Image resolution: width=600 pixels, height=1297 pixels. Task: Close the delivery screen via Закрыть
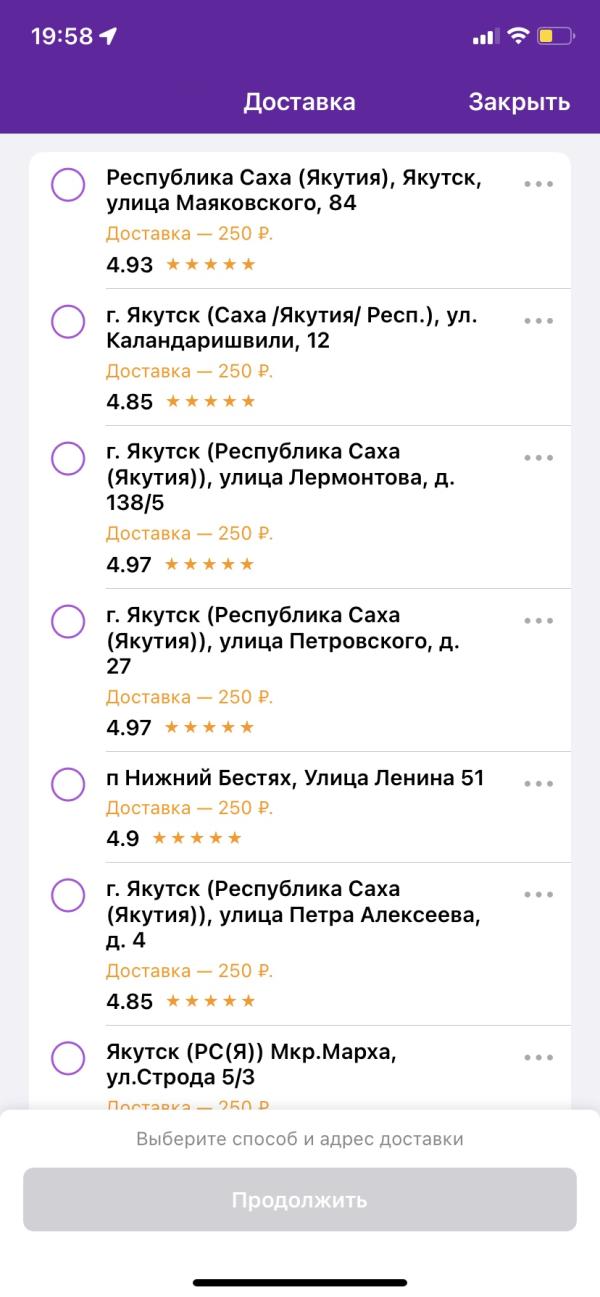[x=519, y=102]
